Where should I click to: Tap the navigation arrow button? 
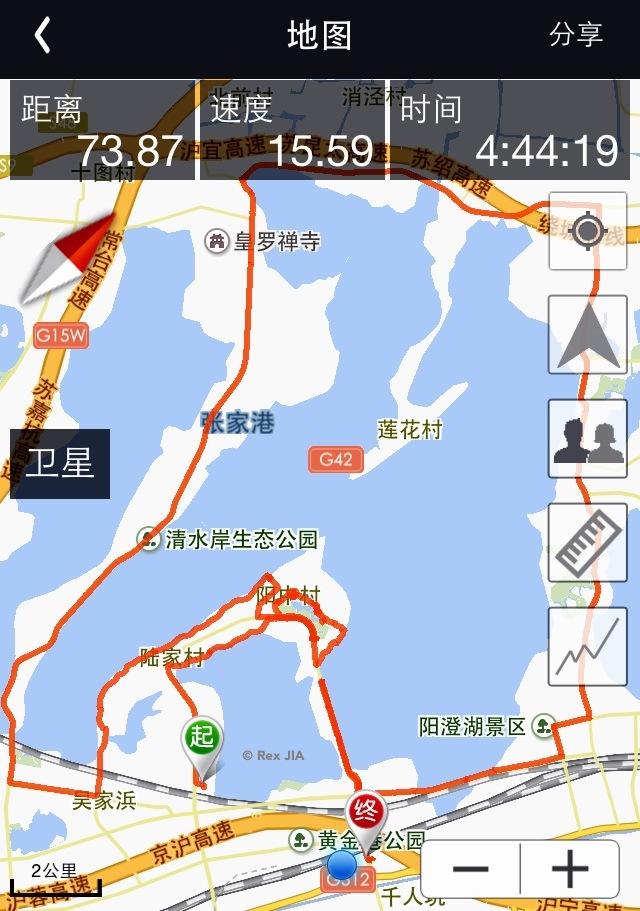click(x=587, y=336)
